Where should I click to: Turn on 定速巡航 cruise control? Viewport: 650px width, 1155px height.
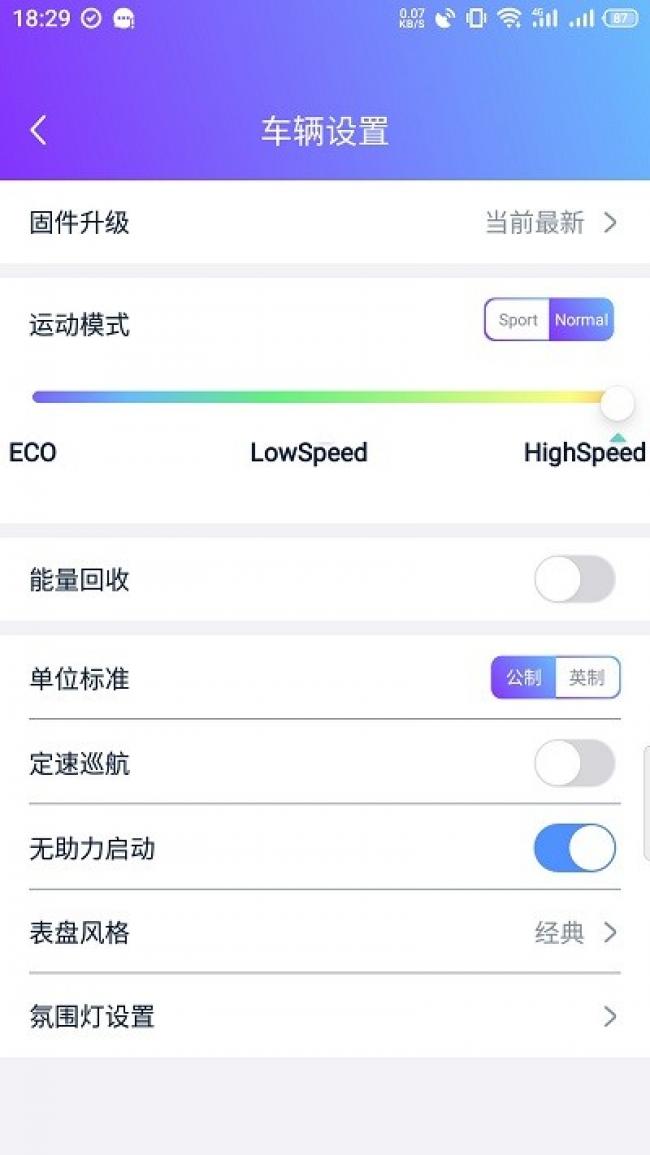[575, 763]
